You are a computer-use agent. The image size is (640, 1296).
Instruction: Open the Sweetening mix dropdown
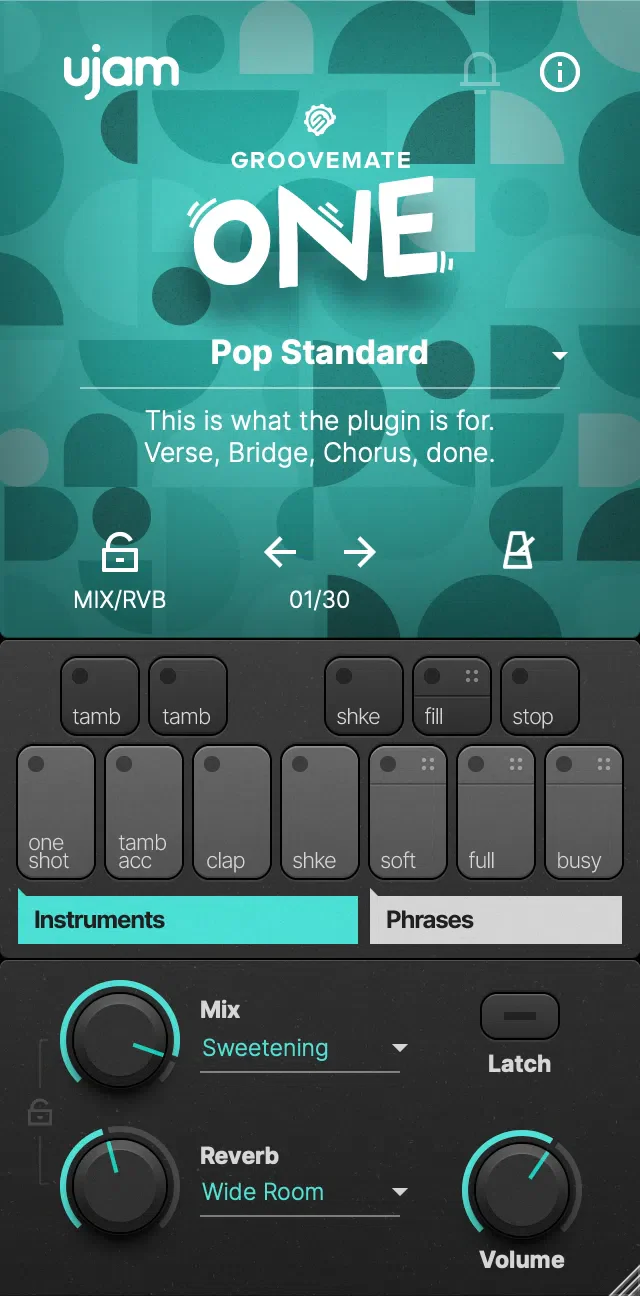pos(300,1049)
